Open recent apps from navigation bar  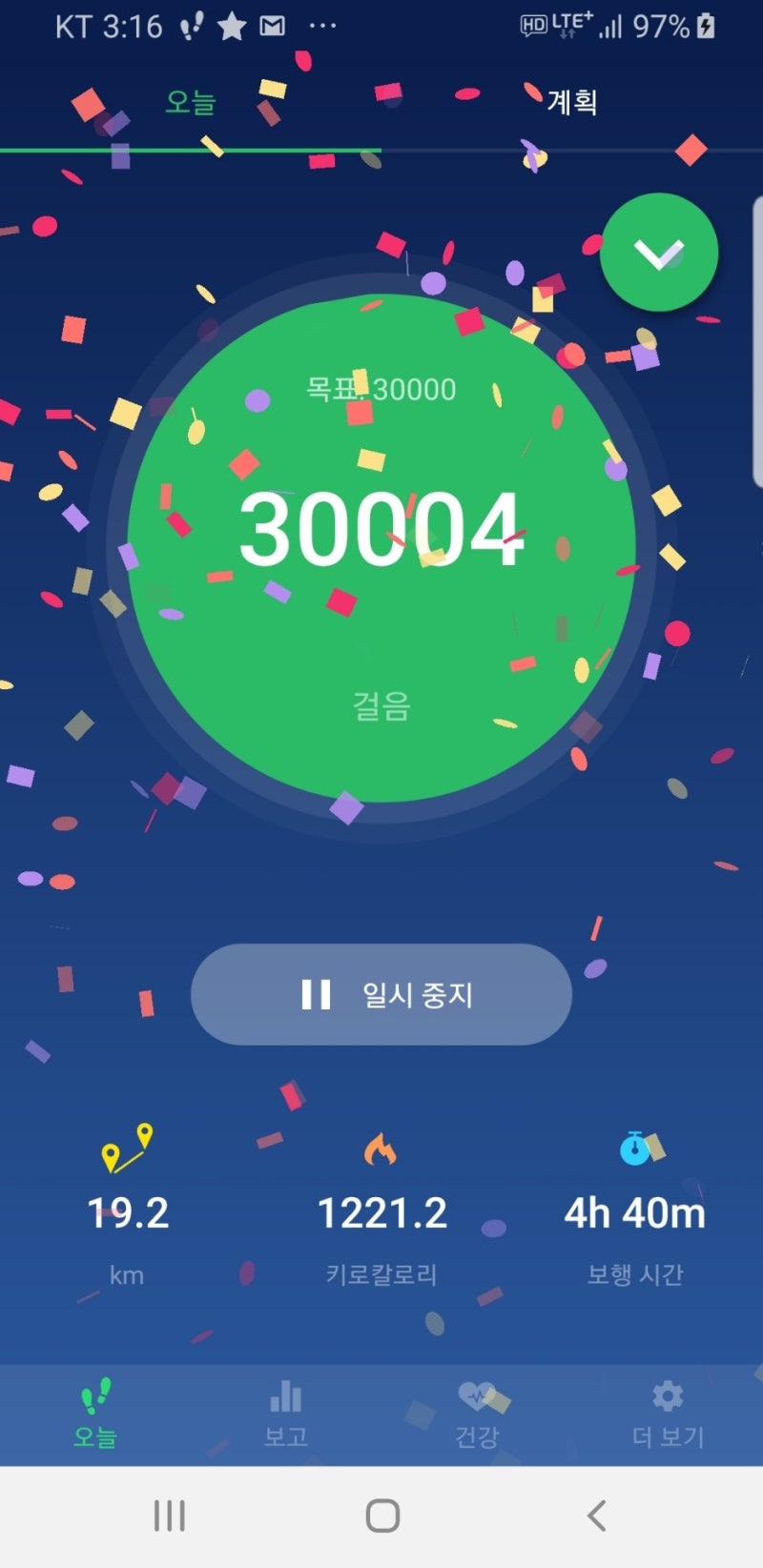170,1516
